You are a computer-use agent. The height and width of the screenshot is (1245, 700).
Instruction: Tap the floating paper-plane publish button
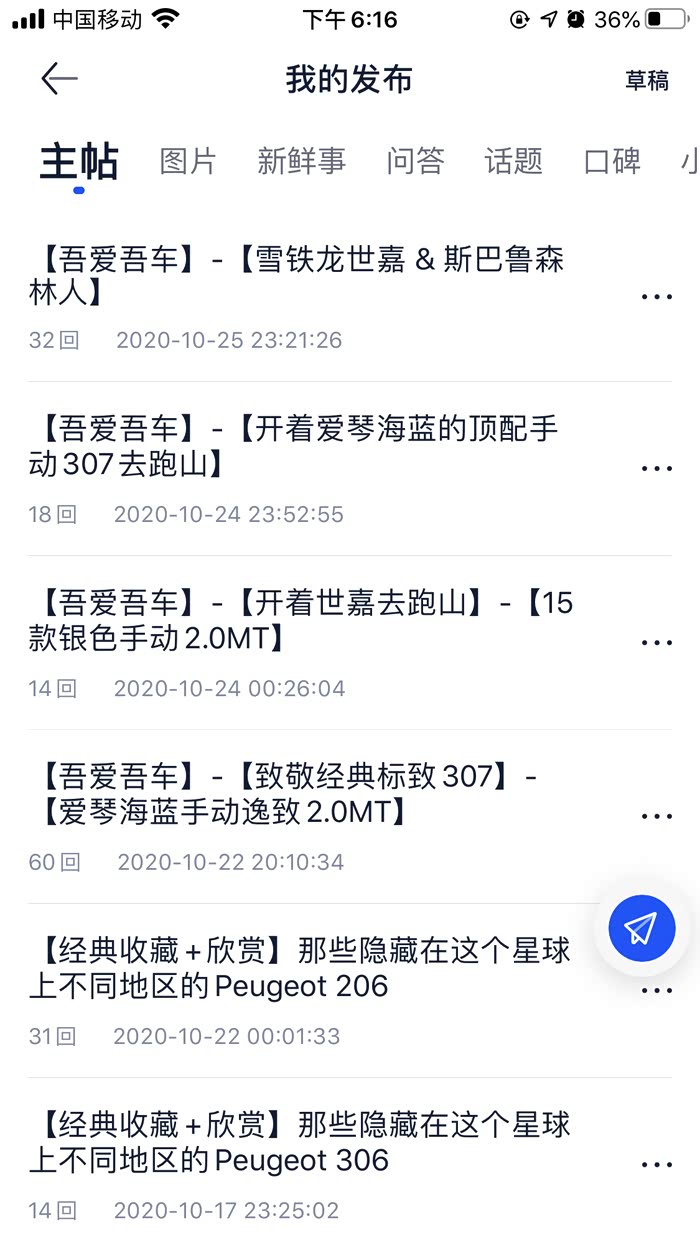(x=641, y=929)
